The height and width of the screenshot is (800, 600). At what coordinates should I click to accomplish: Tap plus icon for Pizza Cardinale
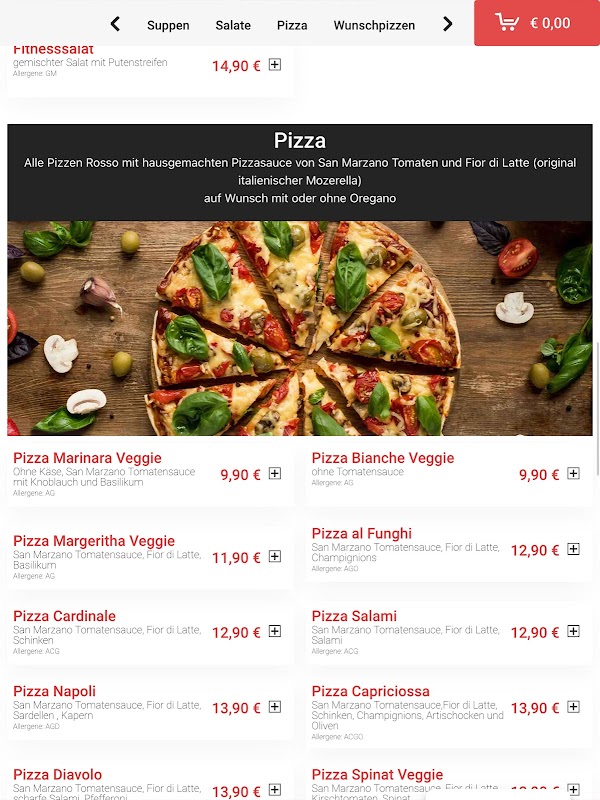275,632
